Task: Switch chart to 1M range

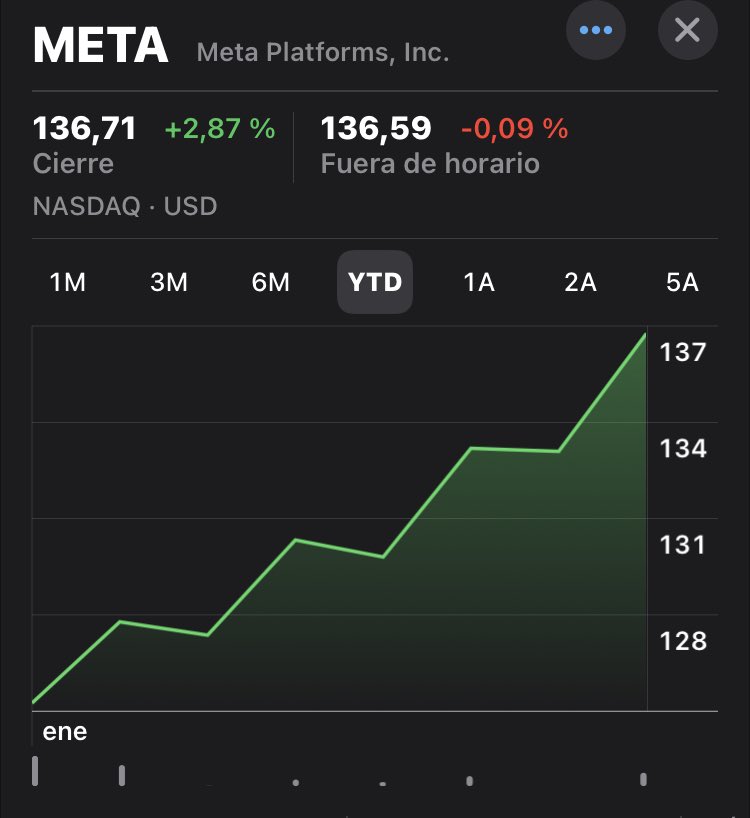Action: [68, 282]
